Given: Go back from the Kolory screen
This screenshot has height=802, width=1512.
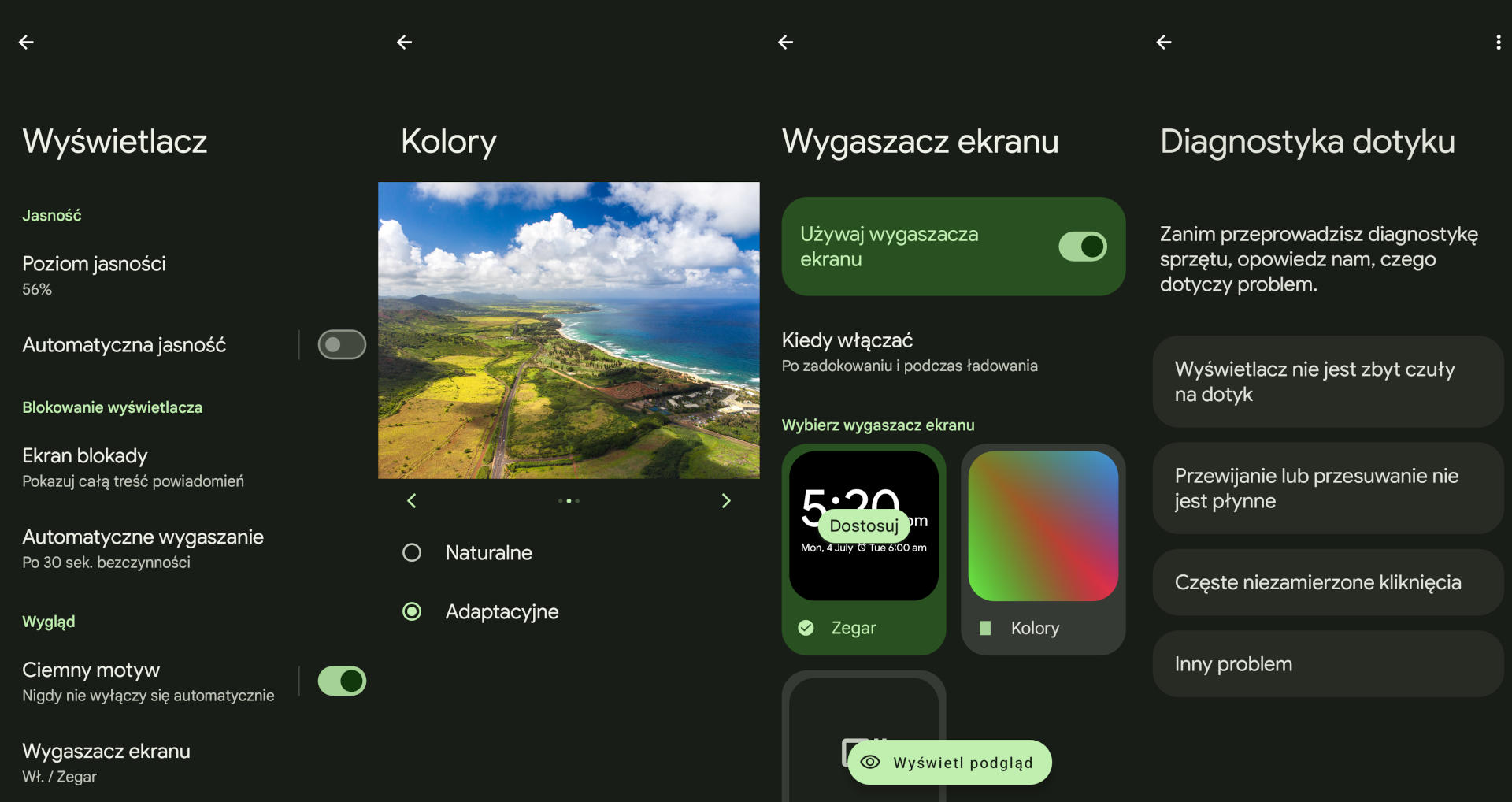Looking at the screenshot, I should pyautogui.click(x=405, y=43).
